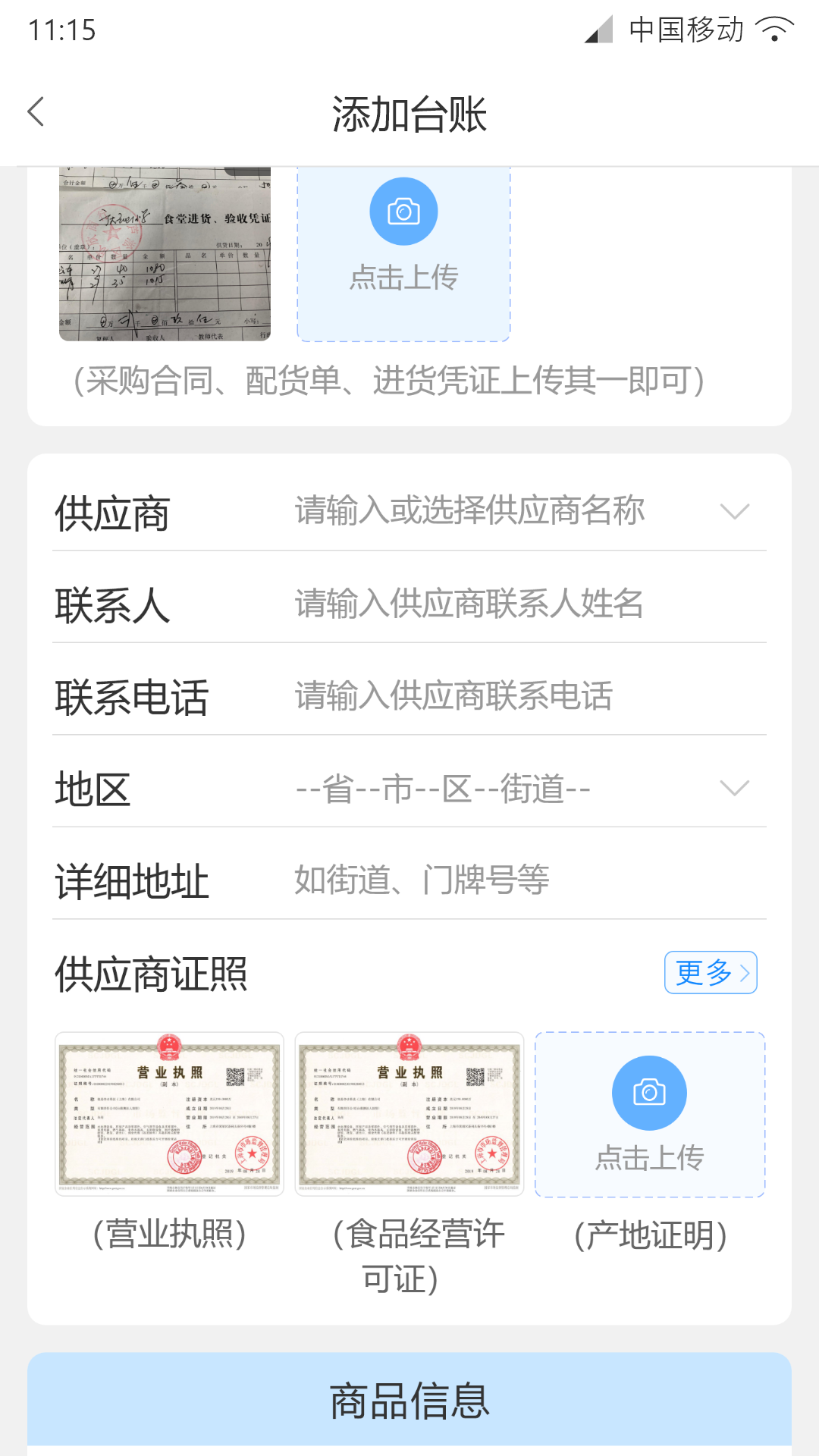Open the 地区 province-city picker

523,789
